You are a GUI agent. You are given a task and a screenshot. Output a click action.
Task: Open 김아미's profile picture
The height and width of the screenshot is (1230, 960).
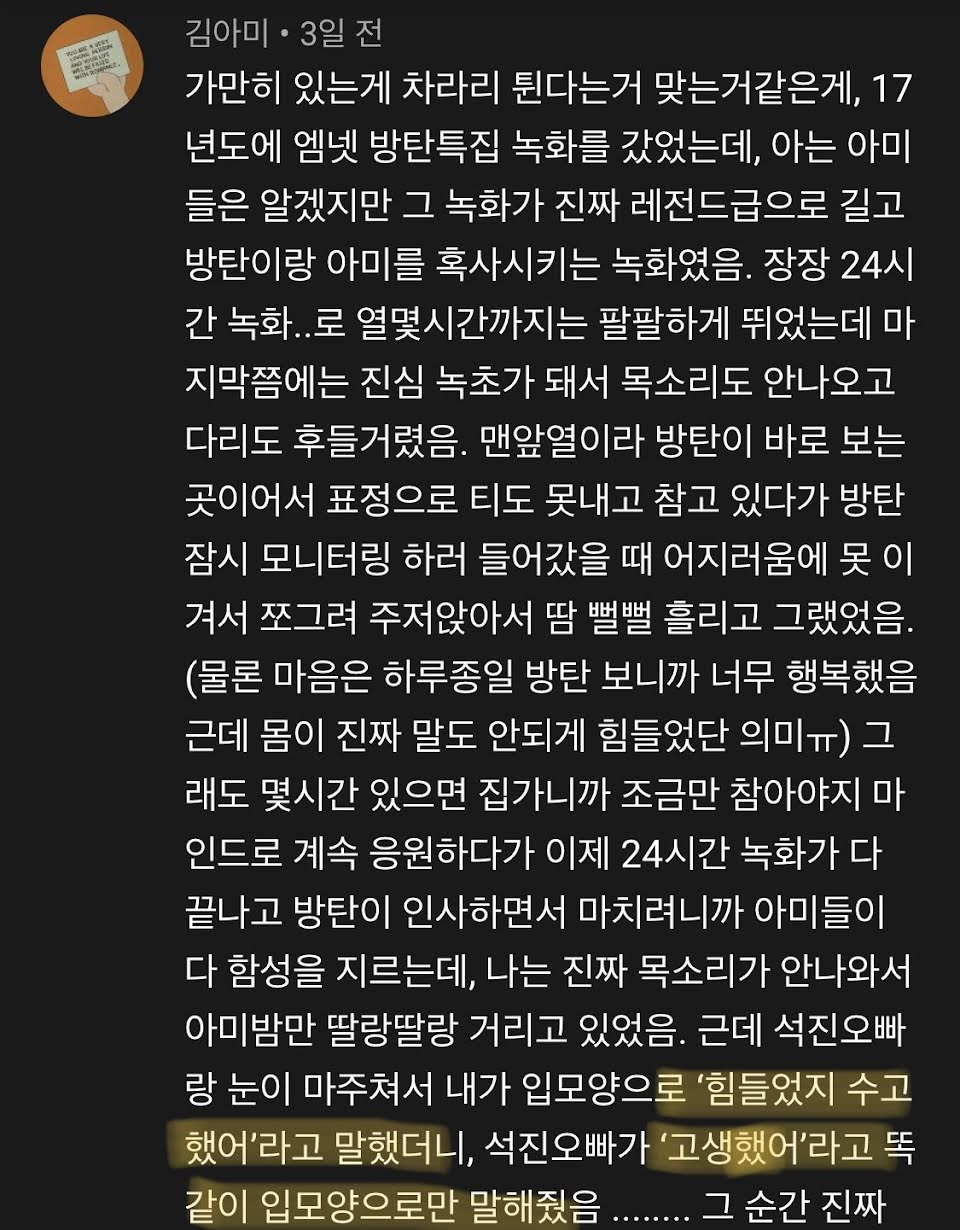pyautogui.click(x=92, y=65)
